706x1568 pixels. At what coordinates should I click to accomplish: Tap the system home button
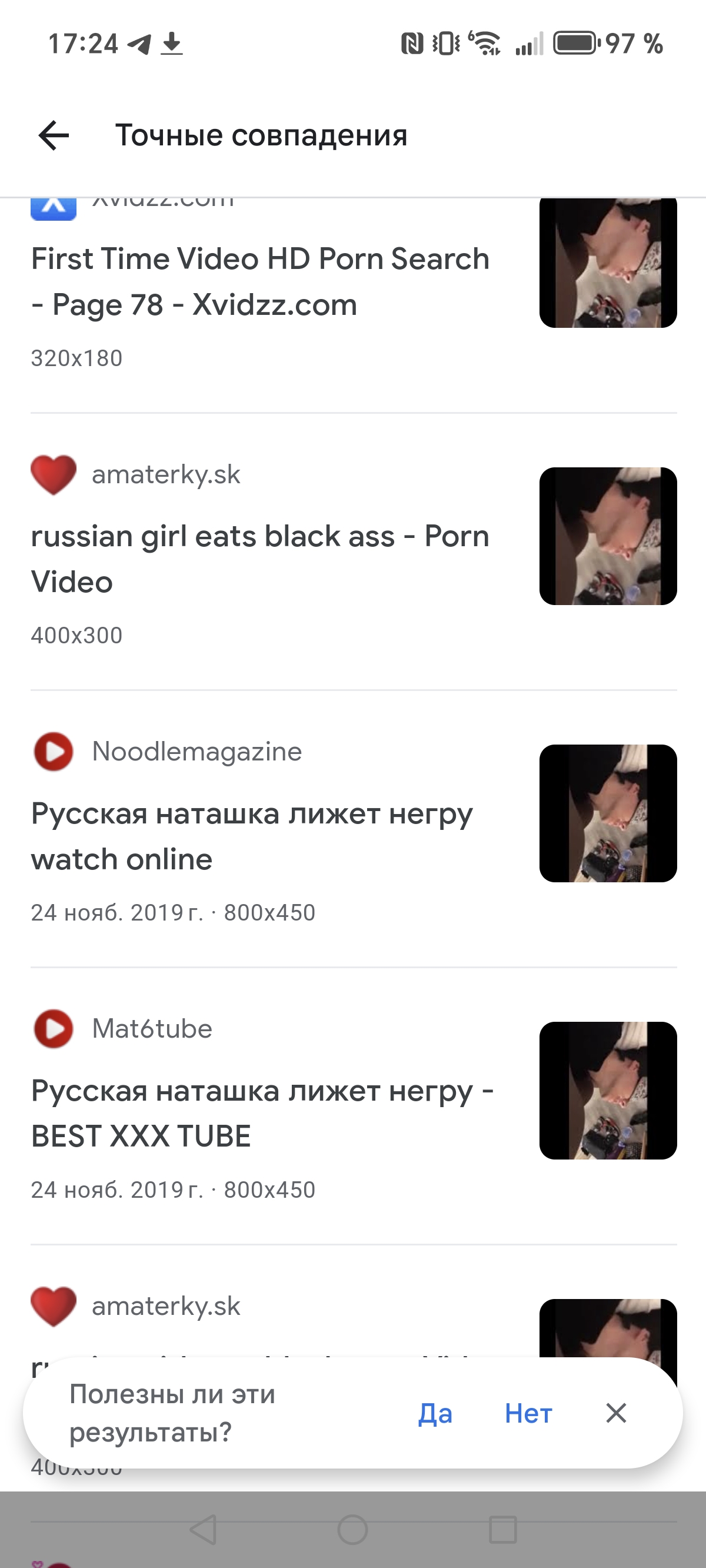352,1530
